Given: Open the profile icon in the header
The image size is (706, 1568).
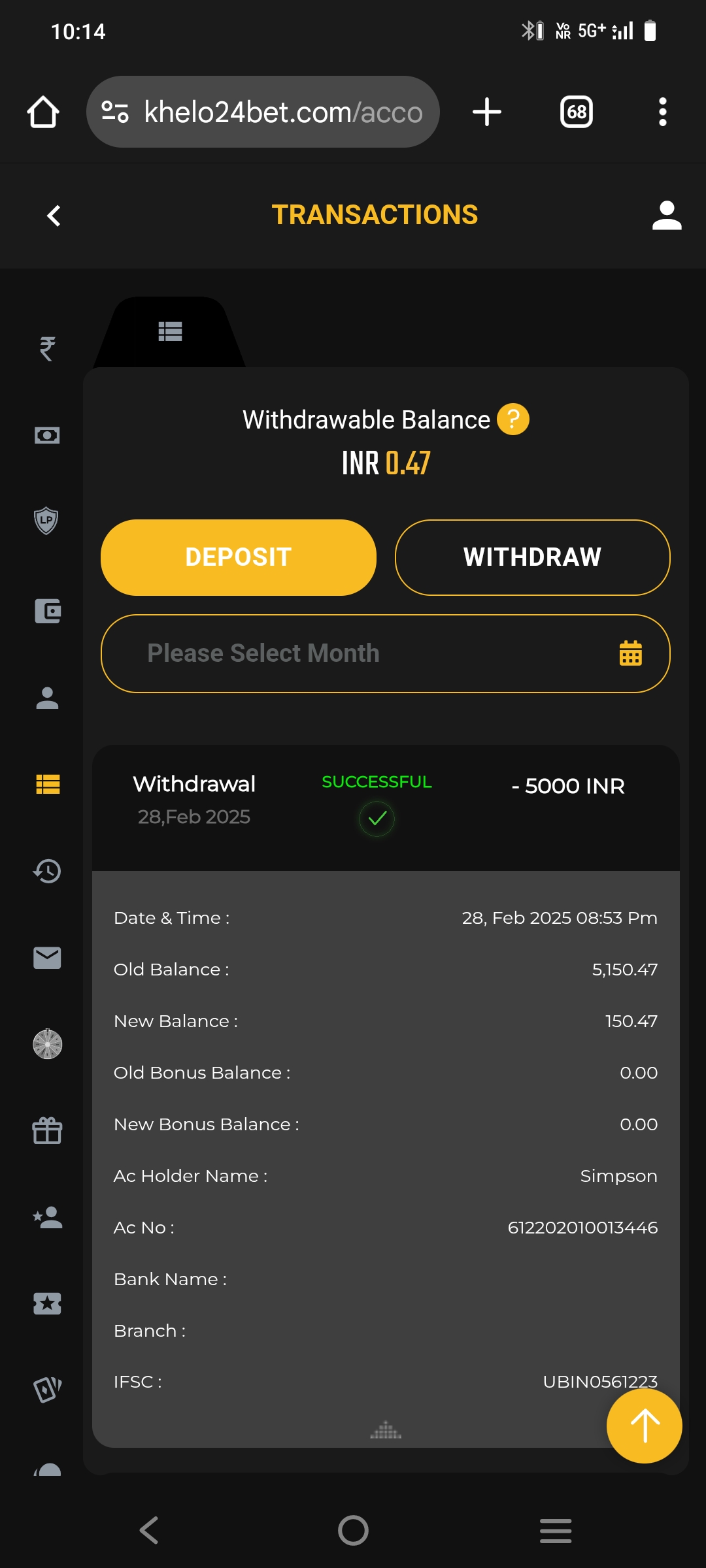Looking at the screenshot, I should [x=666, y=216].
